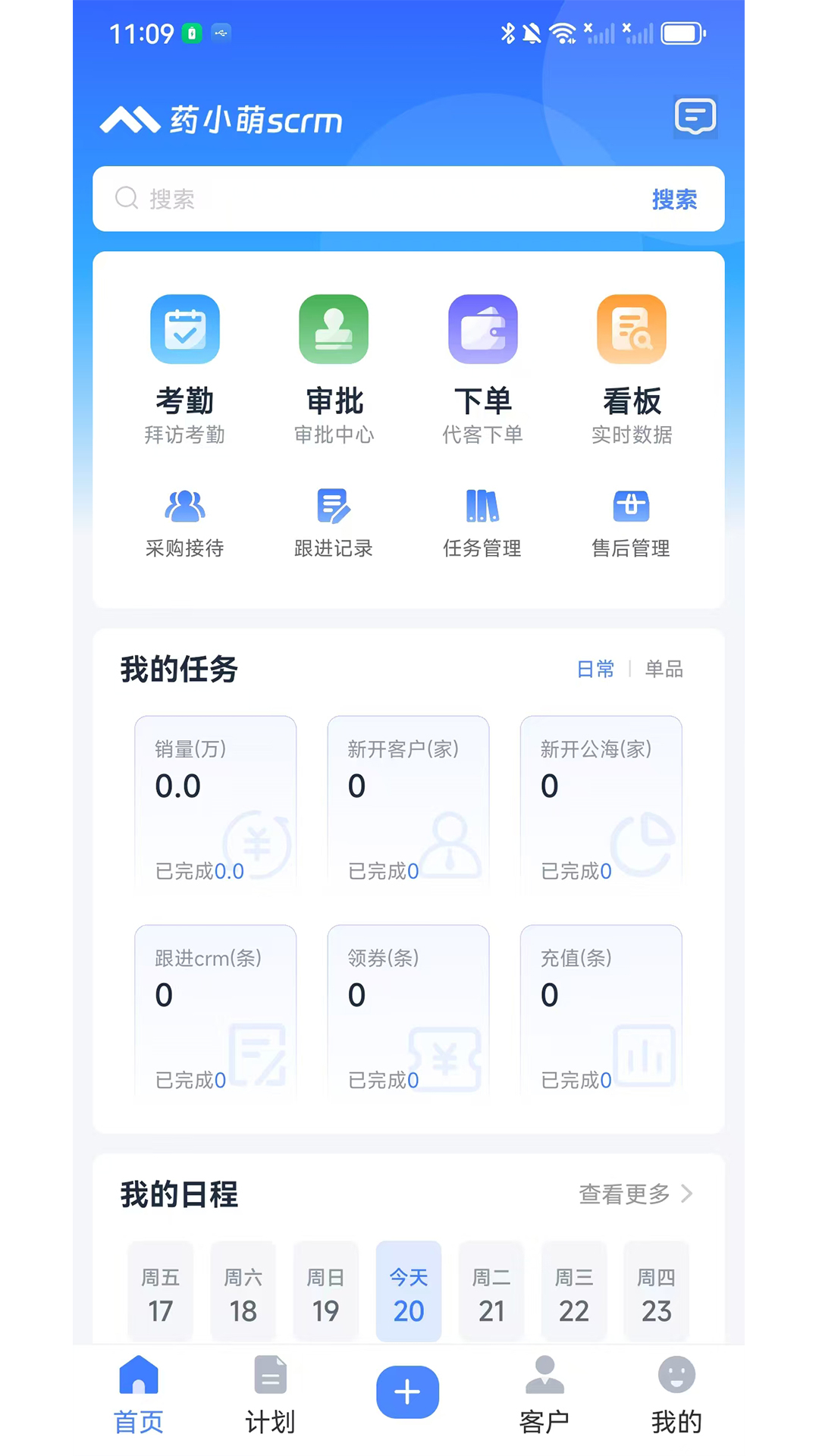Open 采购接待 purchasing reception

point(184,519)
